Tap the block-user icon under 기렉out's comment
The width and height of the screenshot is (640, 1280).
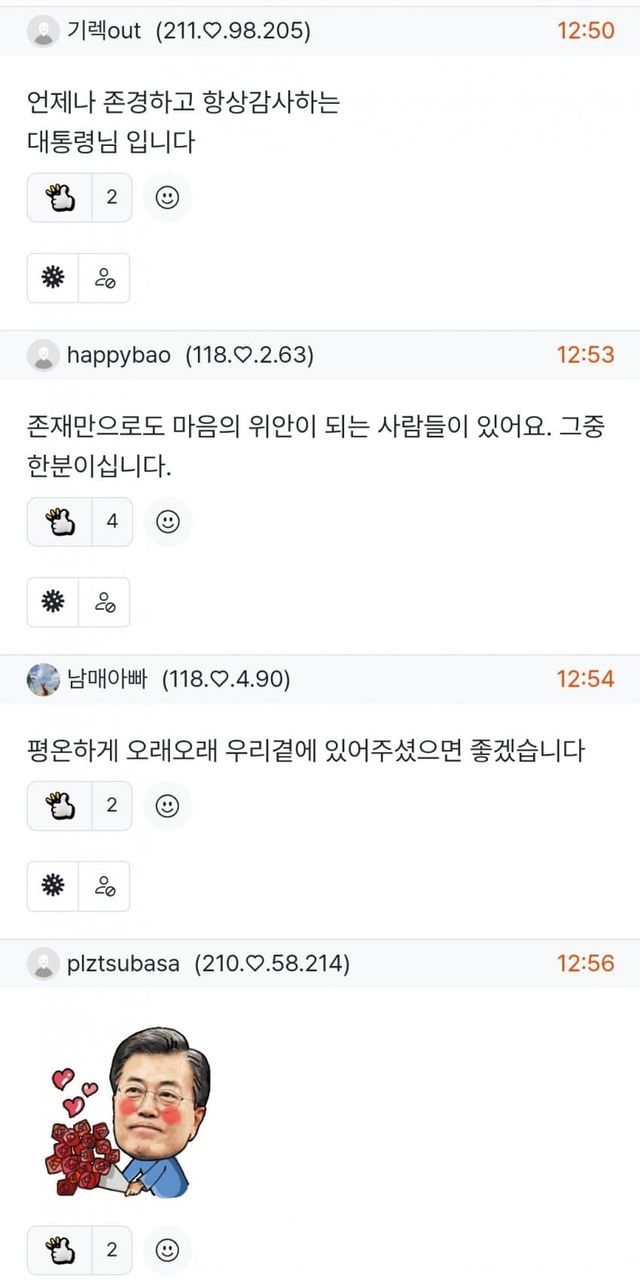(105, 278)
